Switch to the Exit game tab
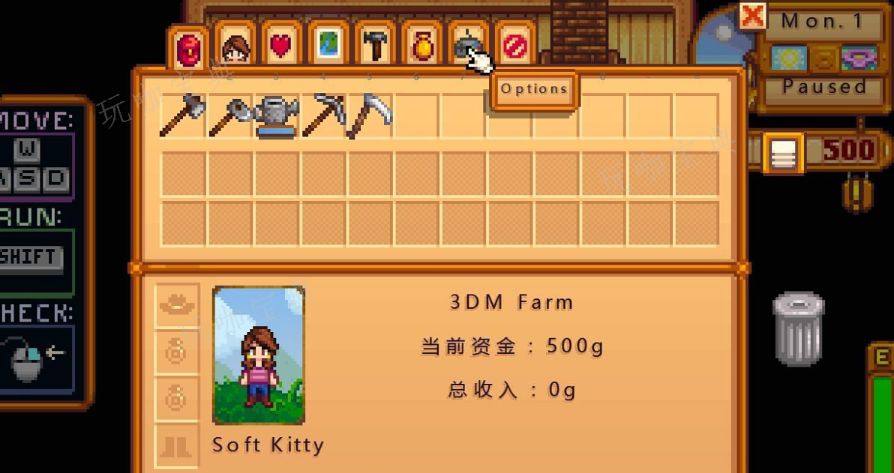The width and height of the screenshot is (894, 473). tap(514, 46)
